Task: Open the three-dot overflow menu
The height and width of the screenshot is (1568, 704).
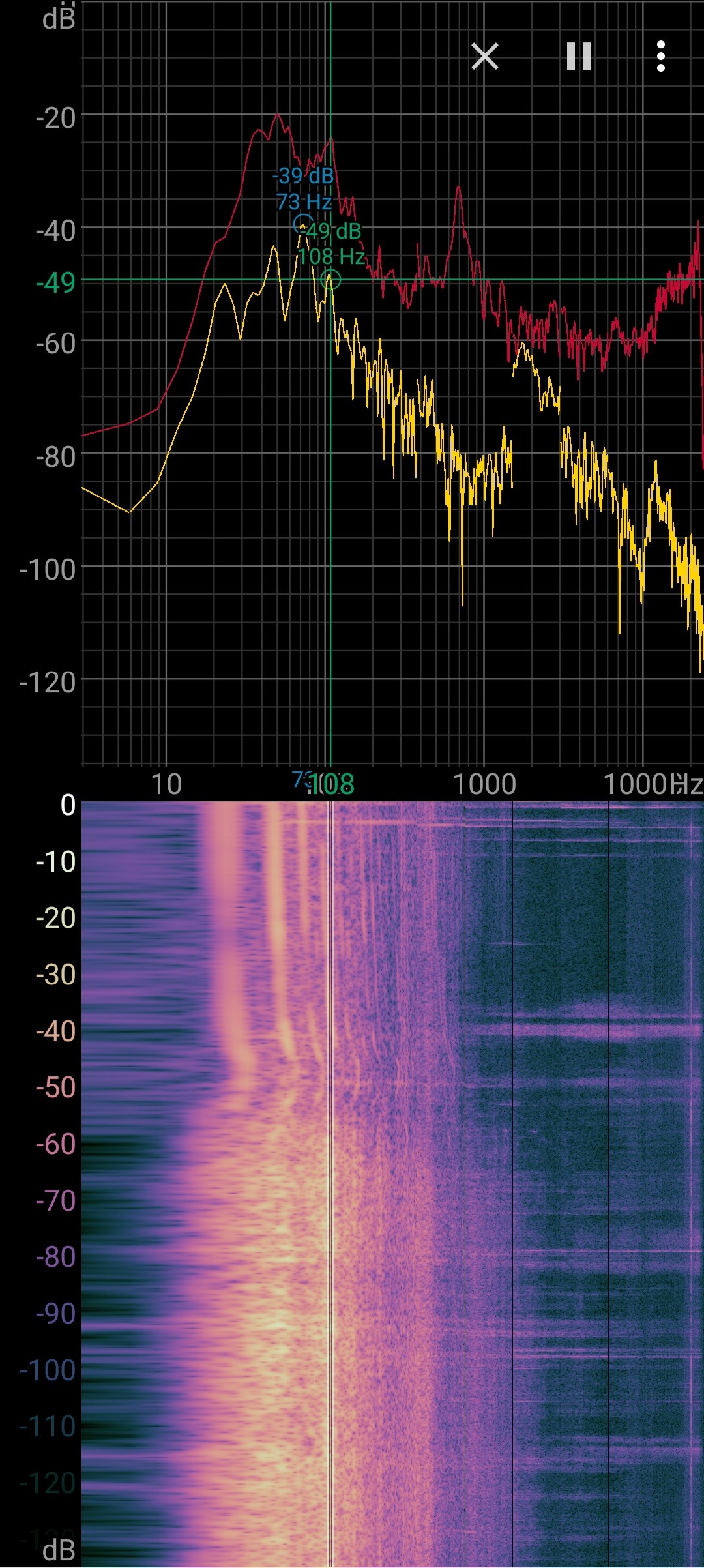Action: click(660, 57)
